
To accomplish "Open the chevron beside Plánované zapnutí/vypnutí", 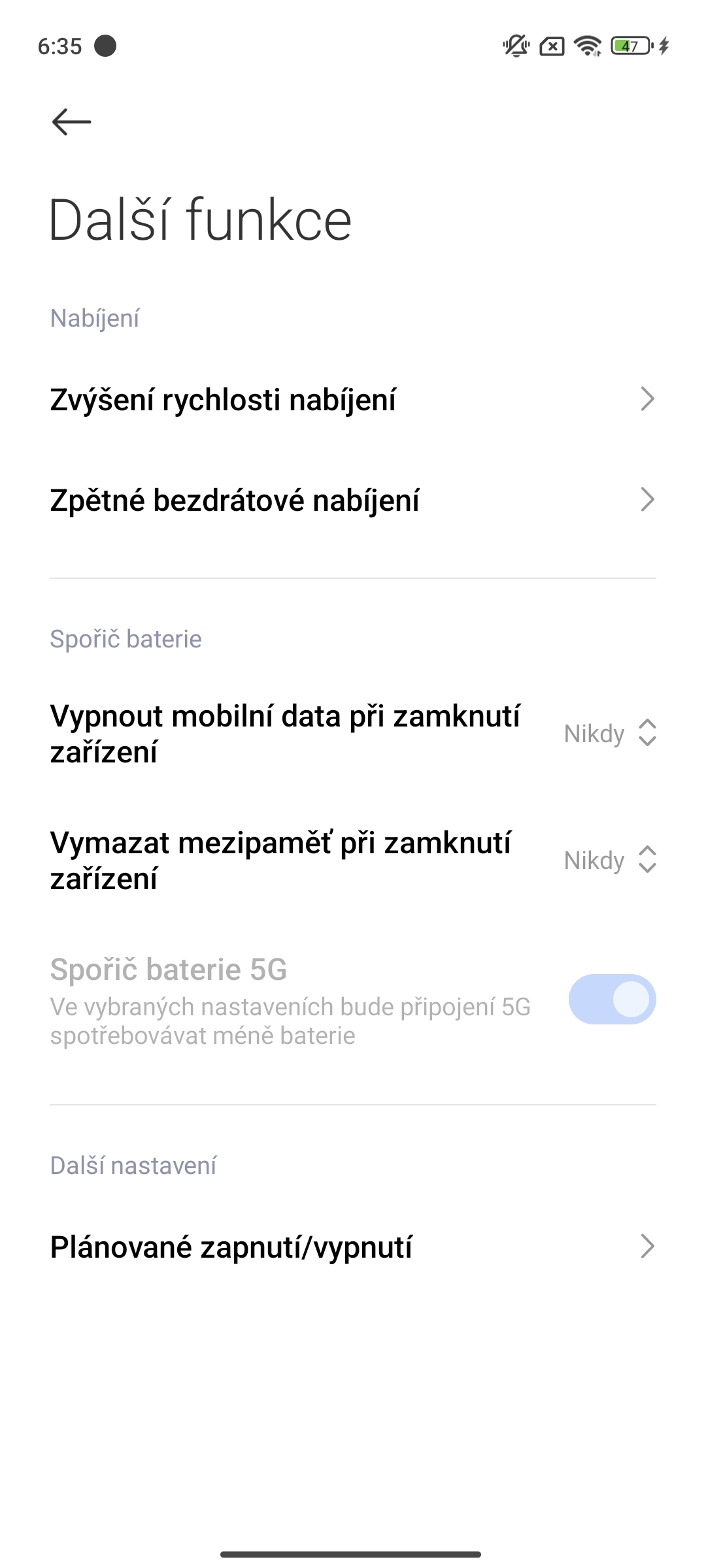I will (648, 1245).
